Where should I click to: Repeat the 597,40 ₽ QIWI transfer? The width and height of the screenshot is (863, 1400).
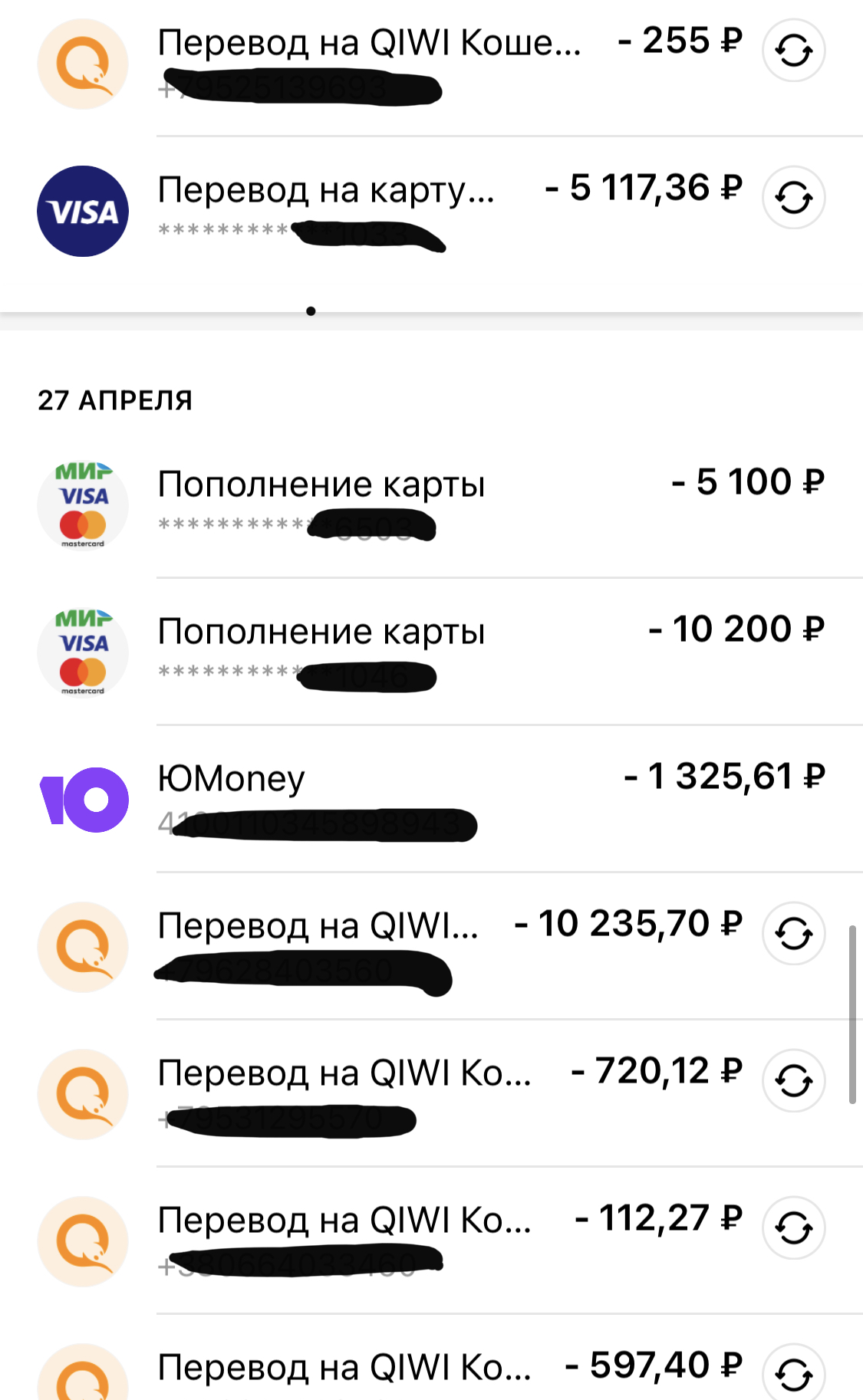[x=793, y=1372]
